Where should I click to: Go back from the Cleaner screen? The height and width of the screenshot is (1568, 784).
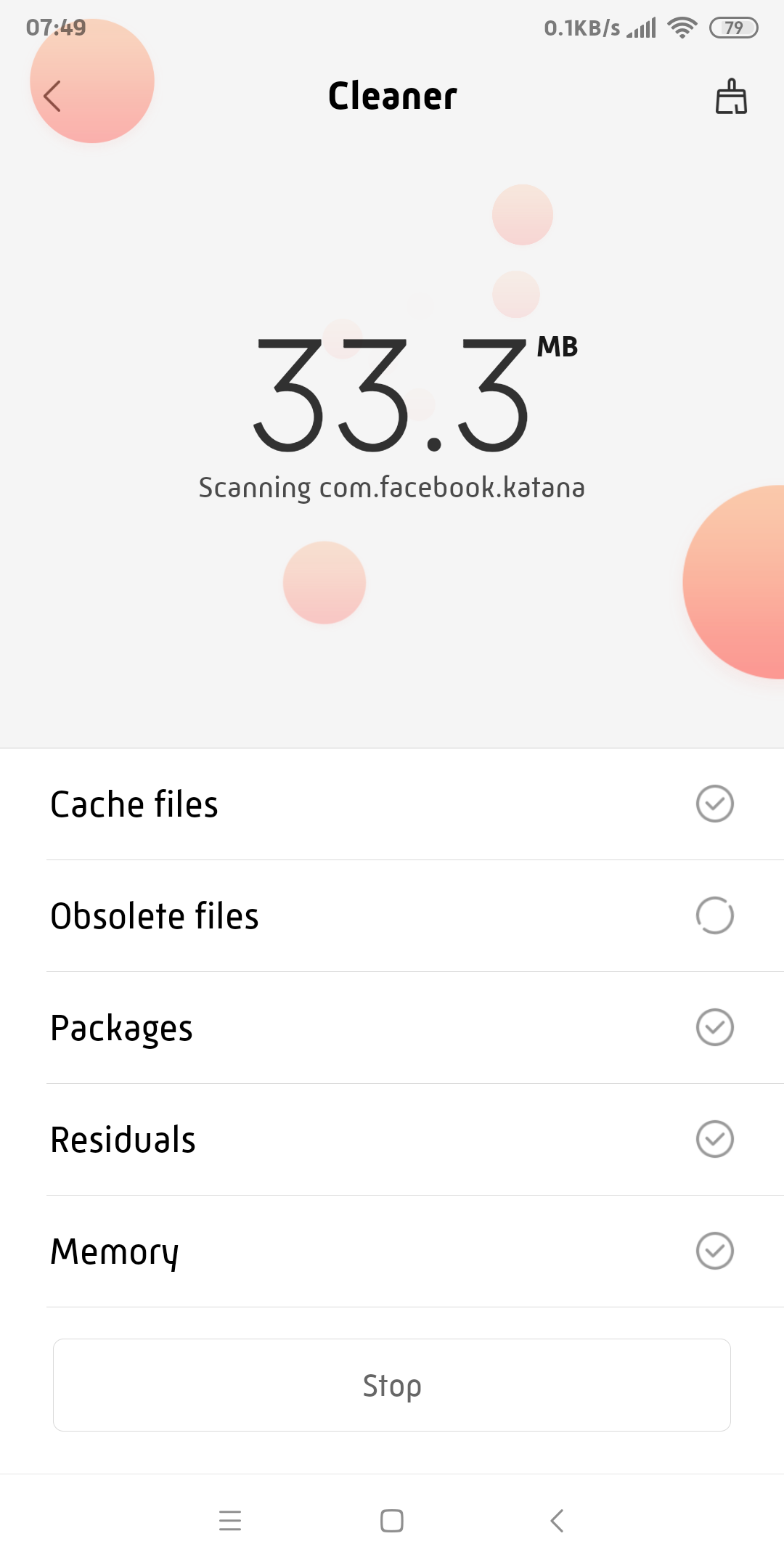pyautogui.click(x=52, y=96)
